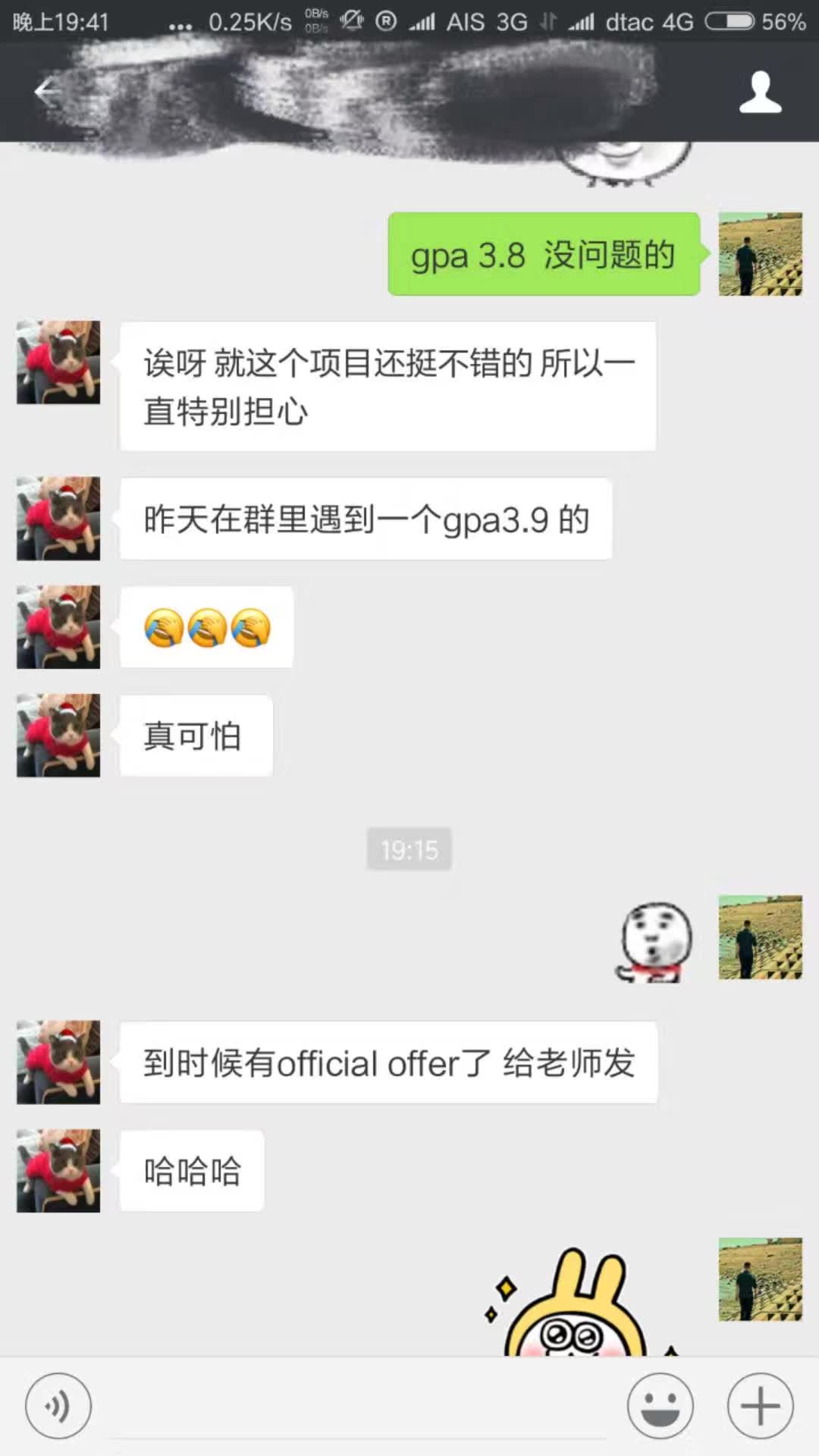The image size is (819, 1456).
Task: Open the plus attachment menu
Action: tap(760, 1406)
